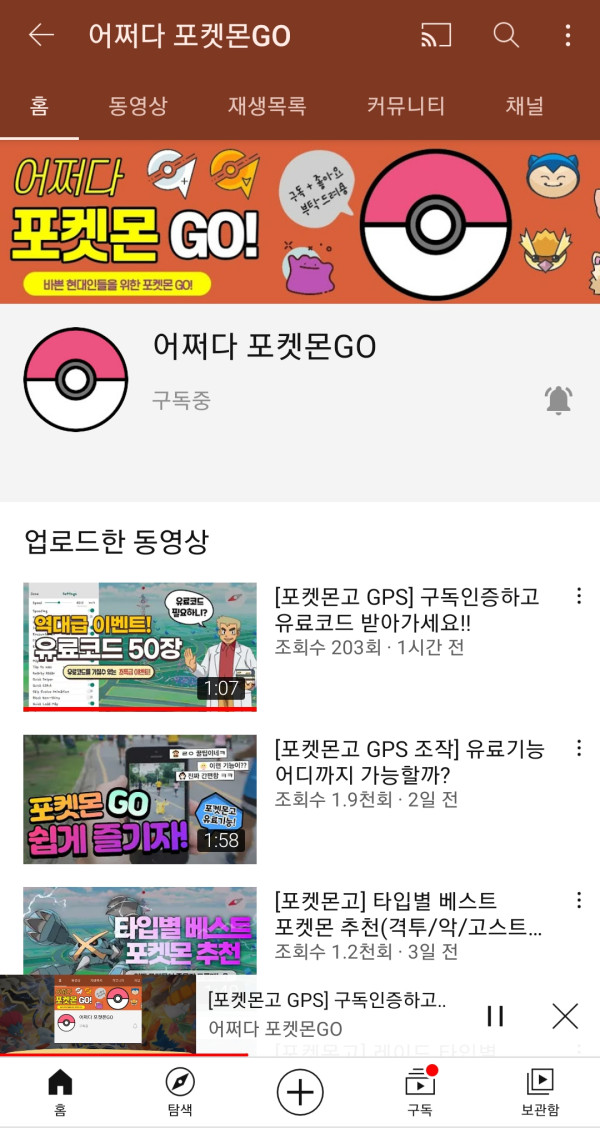Open the top bar overflow menu
The width and height of the screenshot is (600, 1128).
pyautogui.click(x=567, y=36)
